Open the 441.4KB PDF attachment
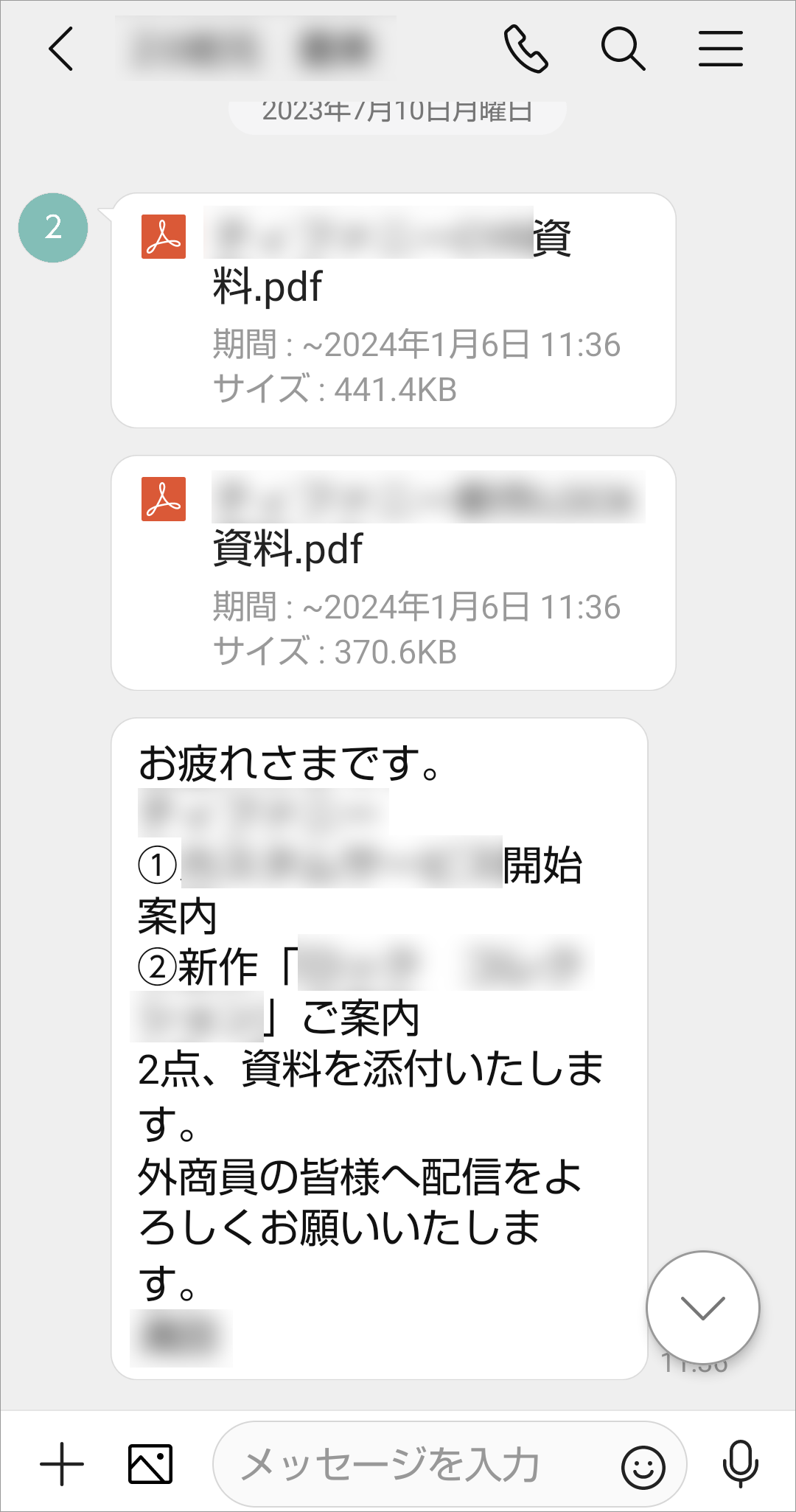This screenshot has height=1512, width=796. [393, 310]
